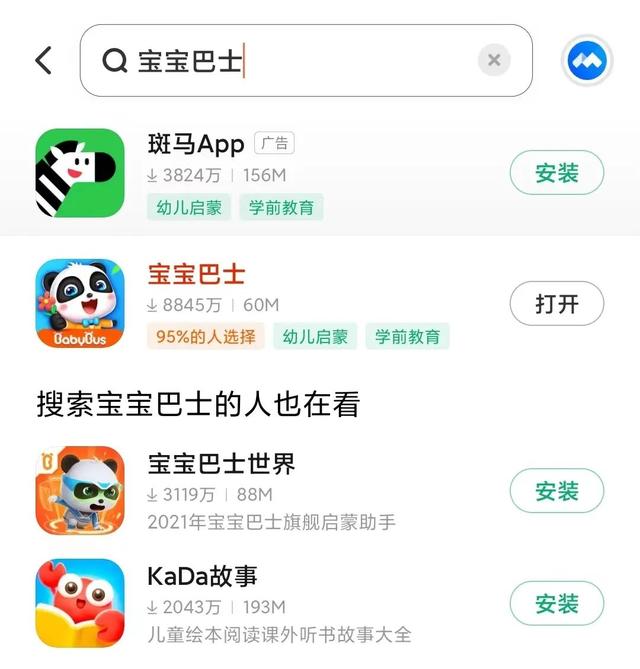640x669 pixels.
Task: Open the installed 宝宝巴士 app
Action: point(557,303)
